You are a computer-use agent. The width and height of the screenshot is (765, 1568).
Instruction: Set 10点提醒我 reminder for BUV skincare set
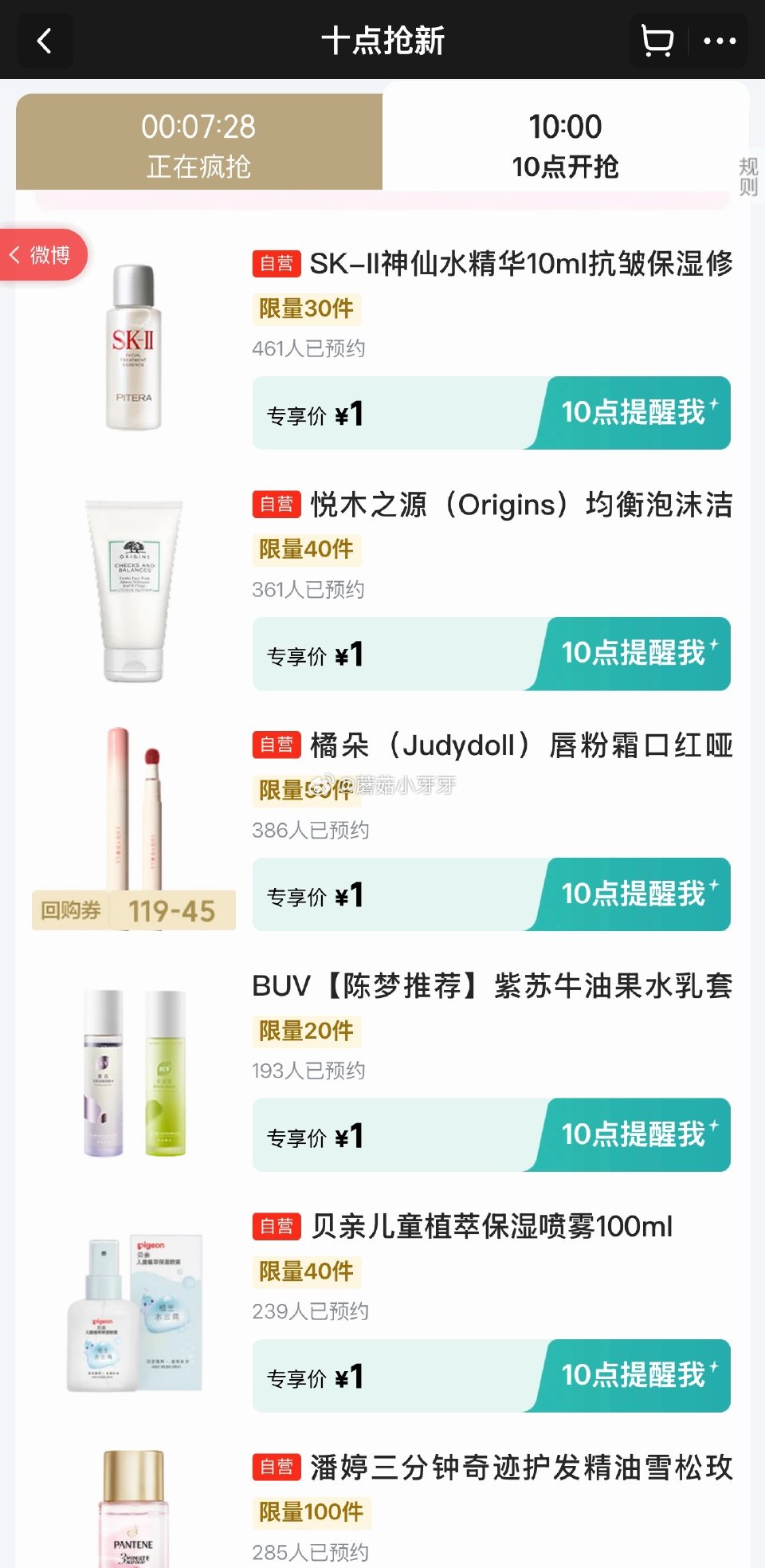[634, 1135]
